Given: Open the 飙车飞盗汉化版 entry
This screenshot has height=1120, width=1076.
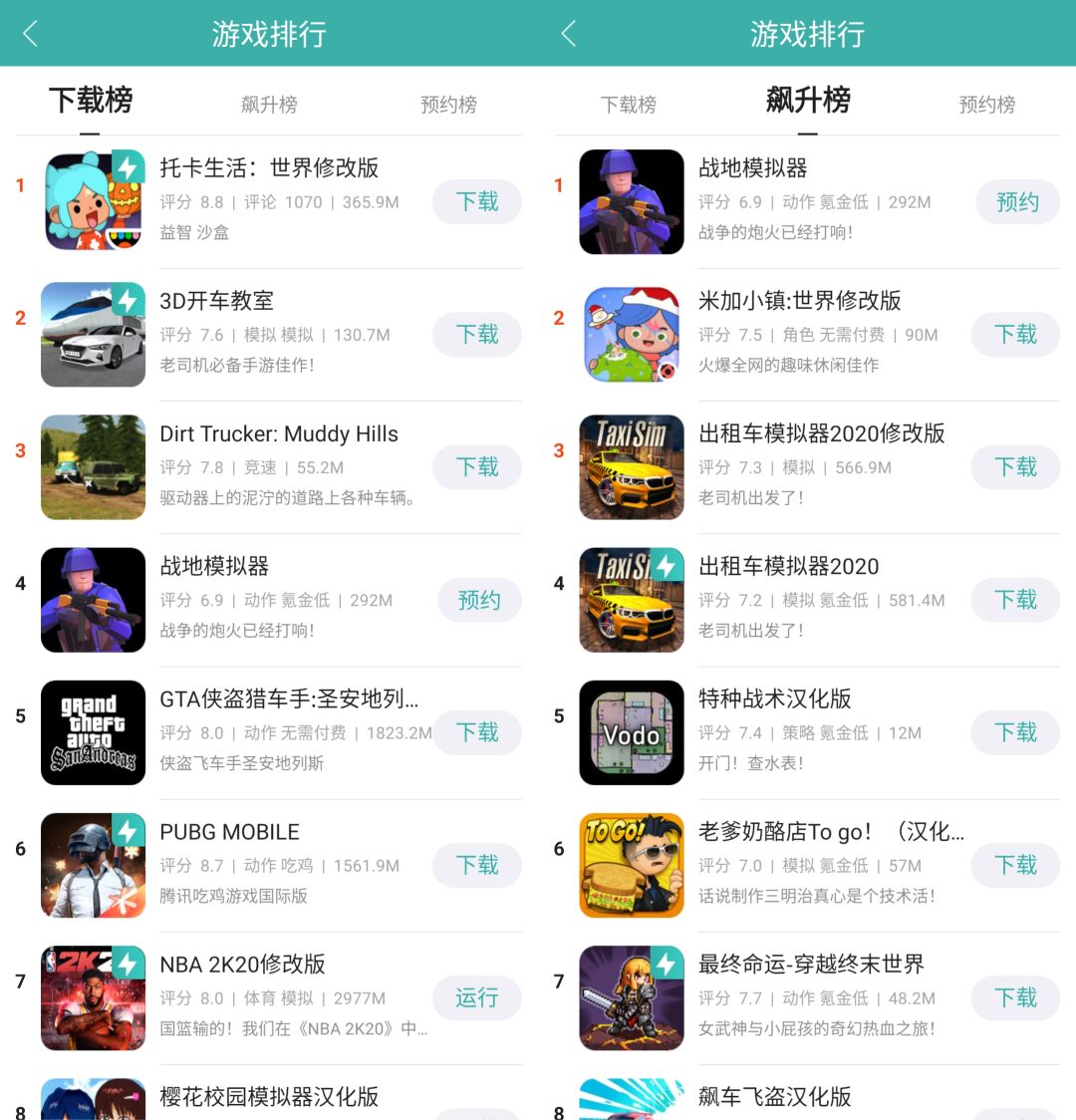Looking at the screenshot, I should coord(775,1096).
